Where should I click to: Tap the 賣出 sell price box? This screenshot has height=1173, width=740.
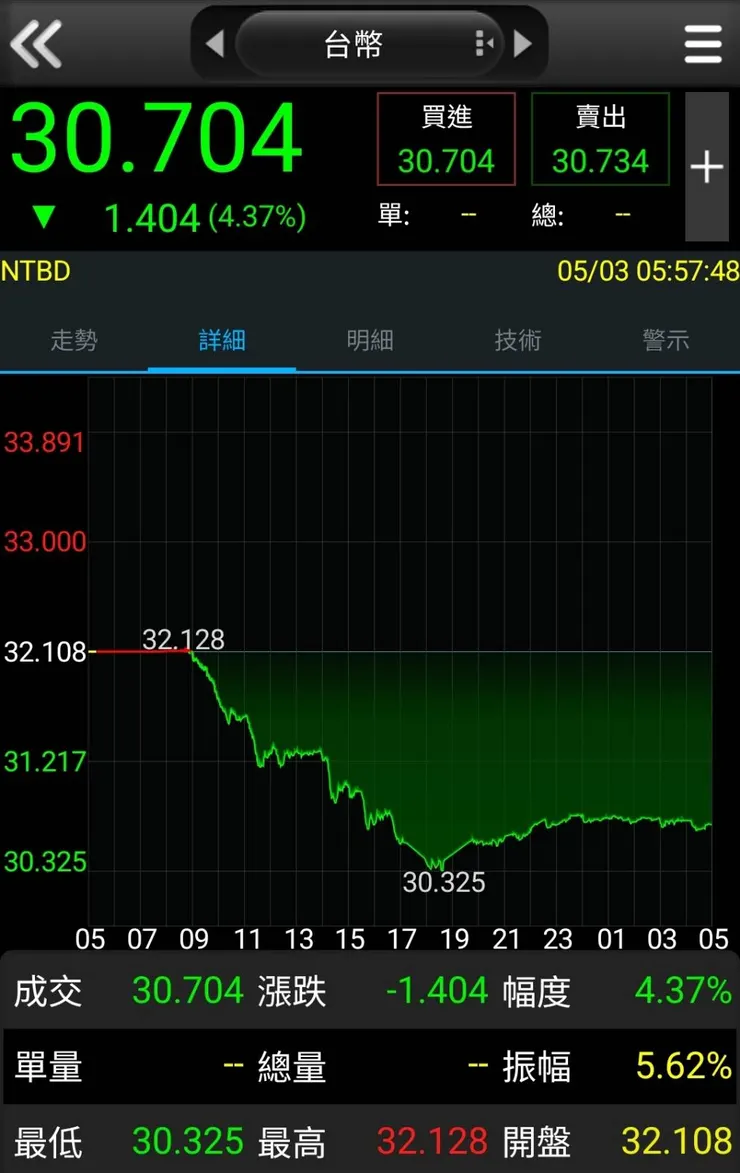point(600,140)
